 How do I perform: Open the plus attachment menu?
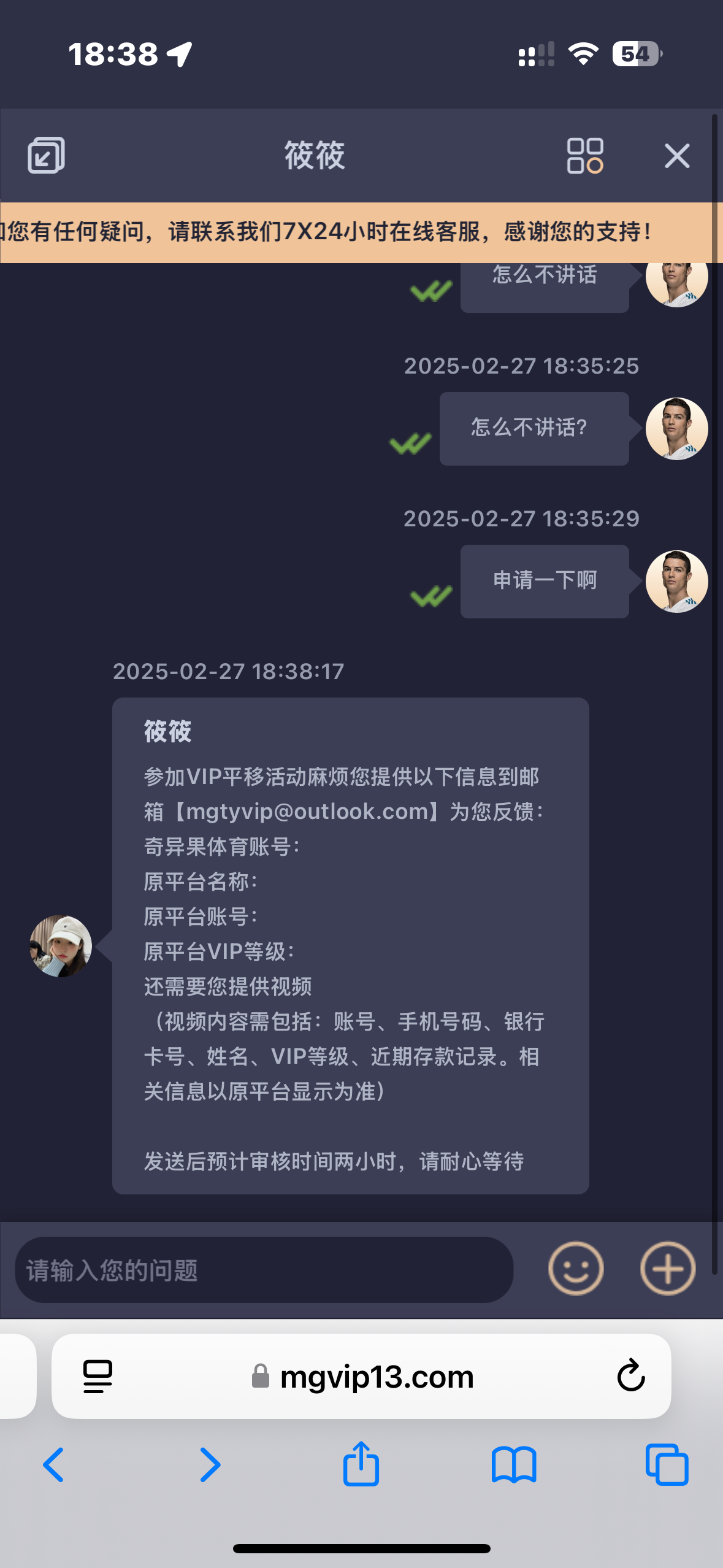(667, 1269)
